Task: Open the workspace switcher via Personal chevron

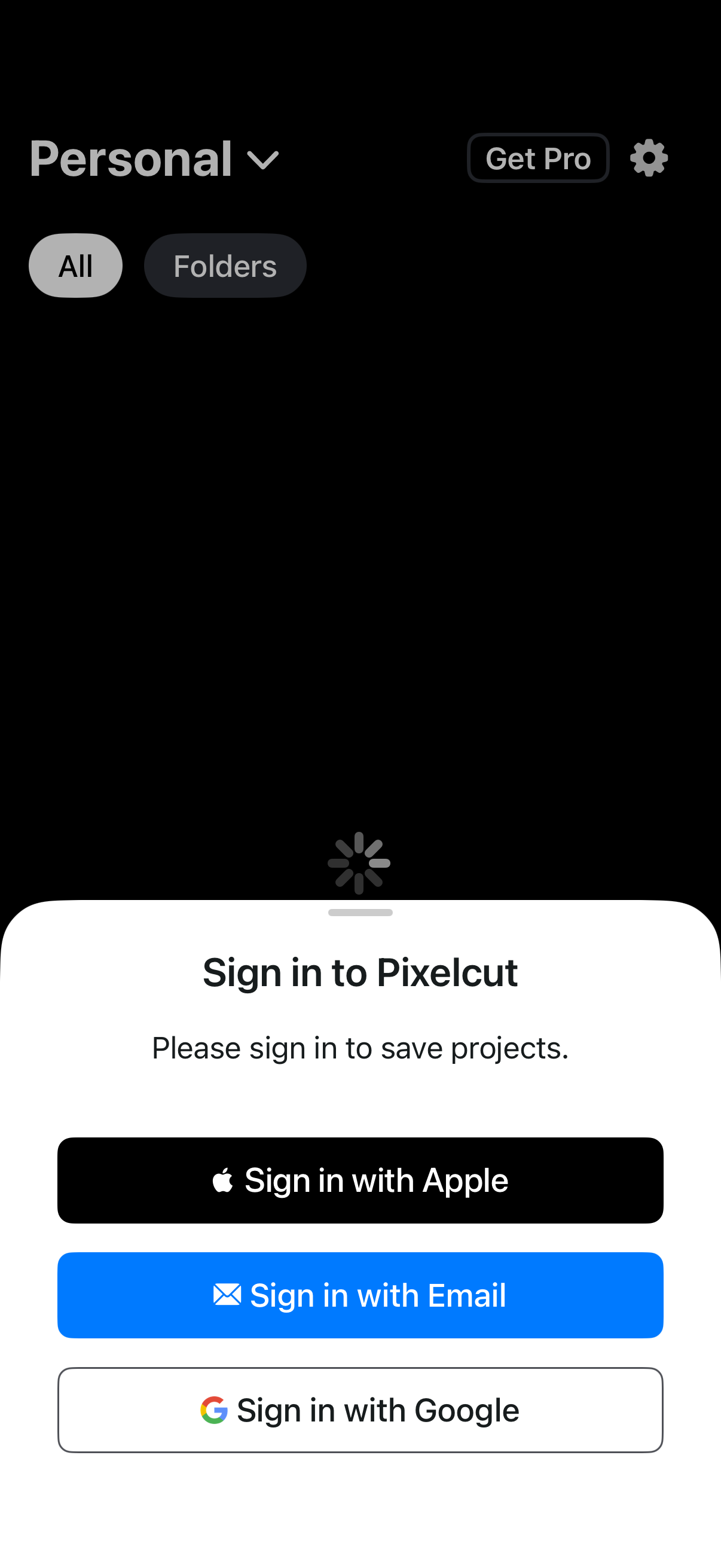Action: pos(263,161)
